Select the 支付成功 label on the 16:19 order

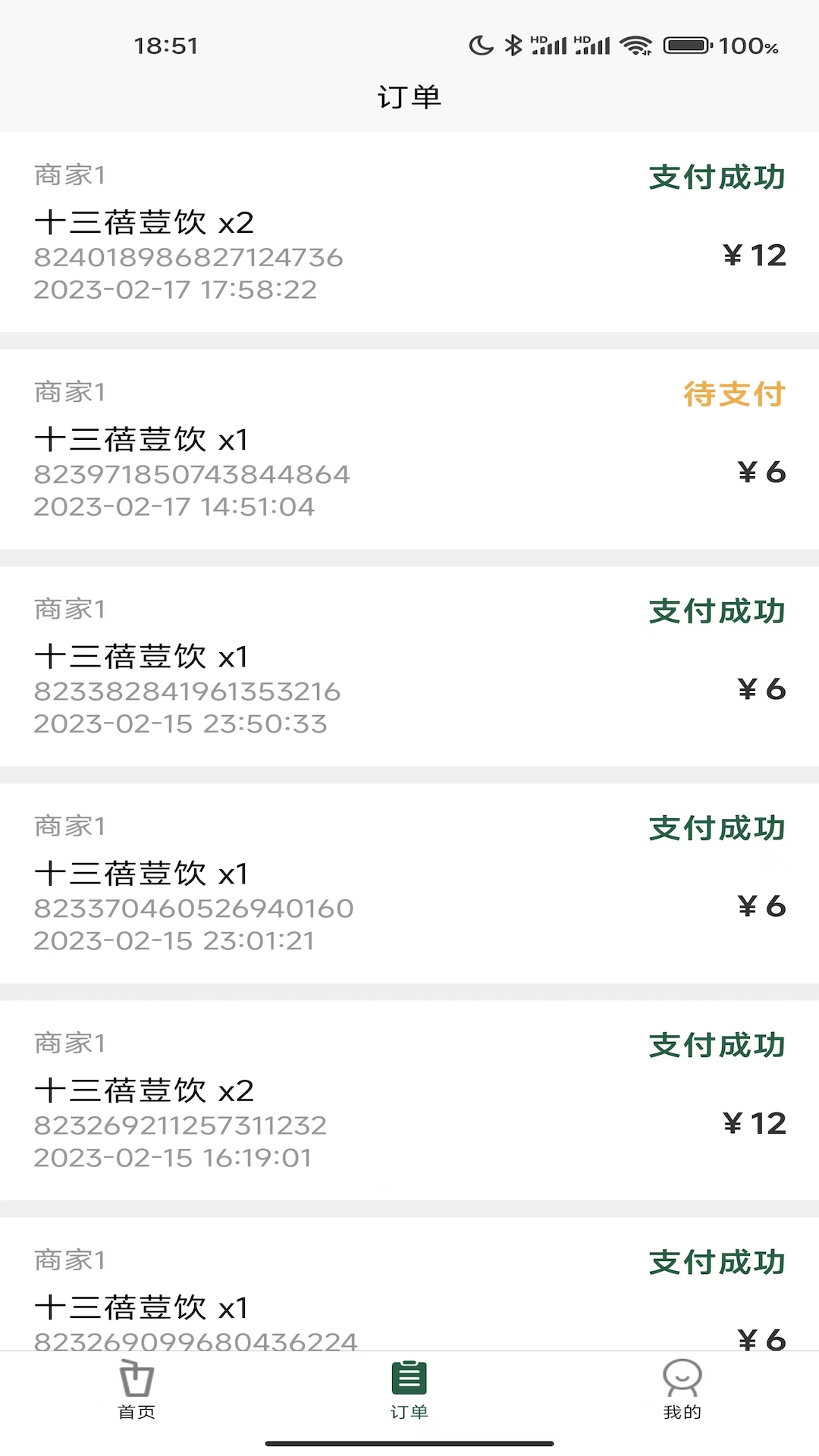pyautogui.click(x=717, y=1044)
